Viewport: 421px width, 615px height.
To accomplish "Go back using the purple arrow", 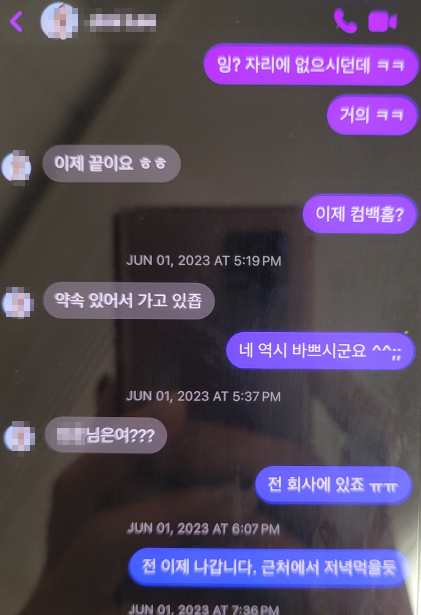I will [x=16, y=21].
